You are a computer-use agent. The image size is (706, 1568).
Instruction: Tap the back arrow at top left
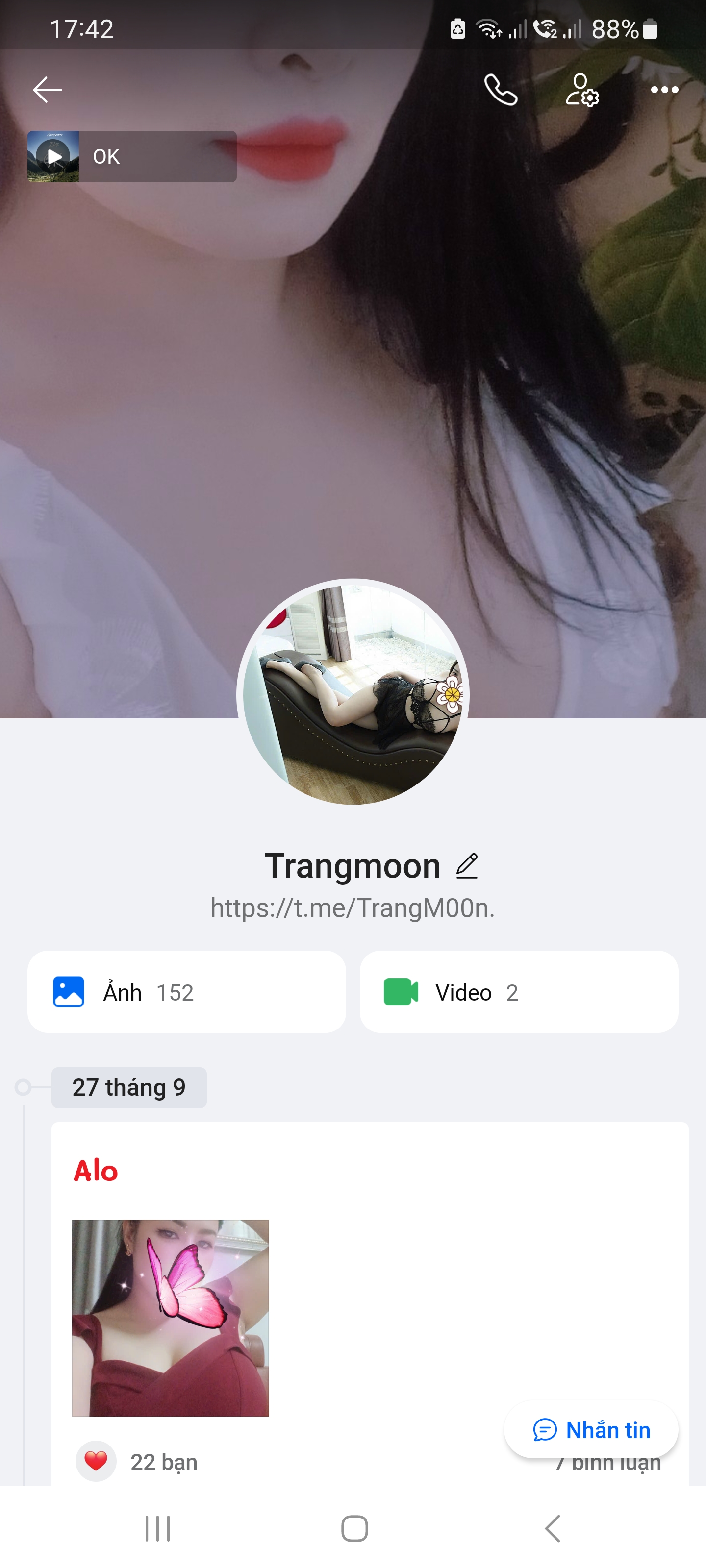tap(46, 89)
